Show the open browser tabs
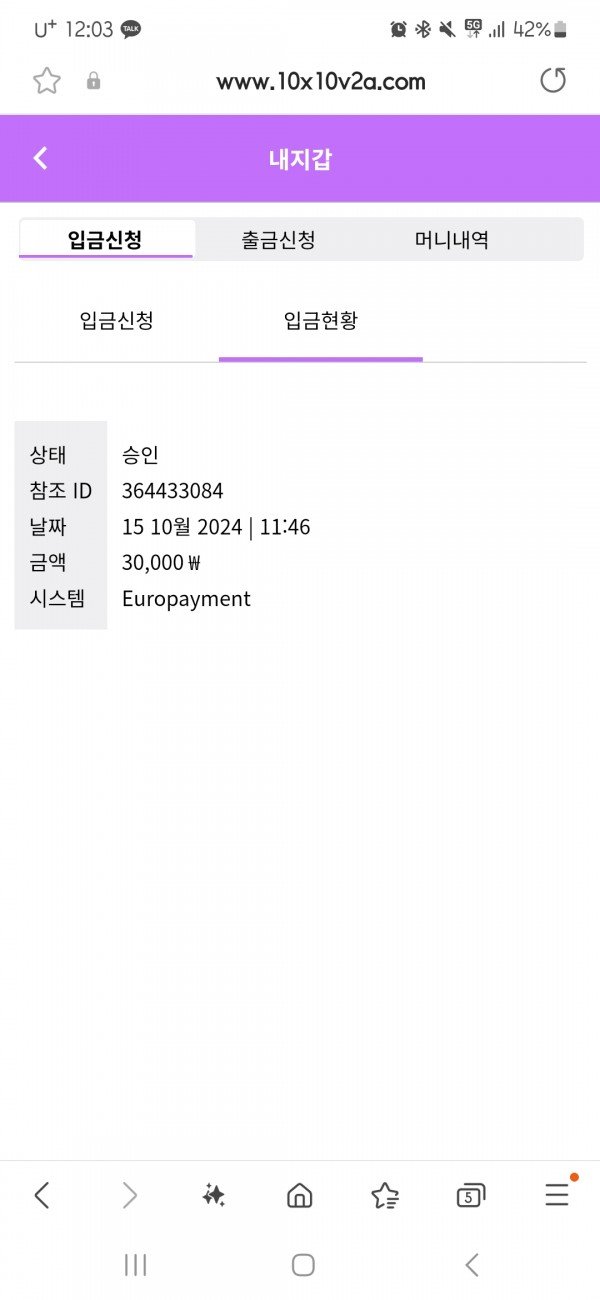This screenshot has height=1300, width=600. coord(470,1195)
